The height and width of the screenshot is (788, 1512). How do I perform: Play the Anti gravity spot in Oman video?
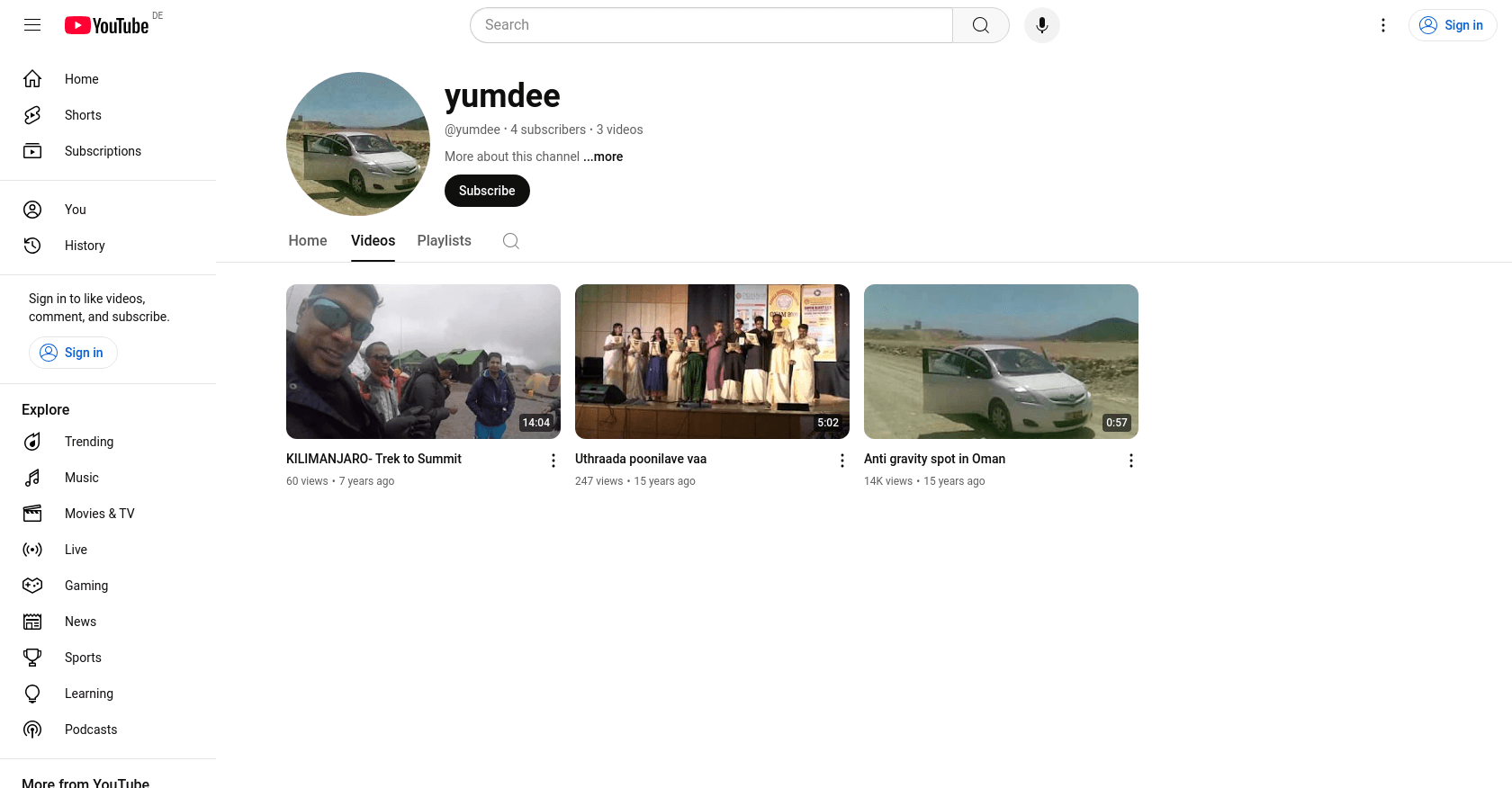coord(1001,362)
